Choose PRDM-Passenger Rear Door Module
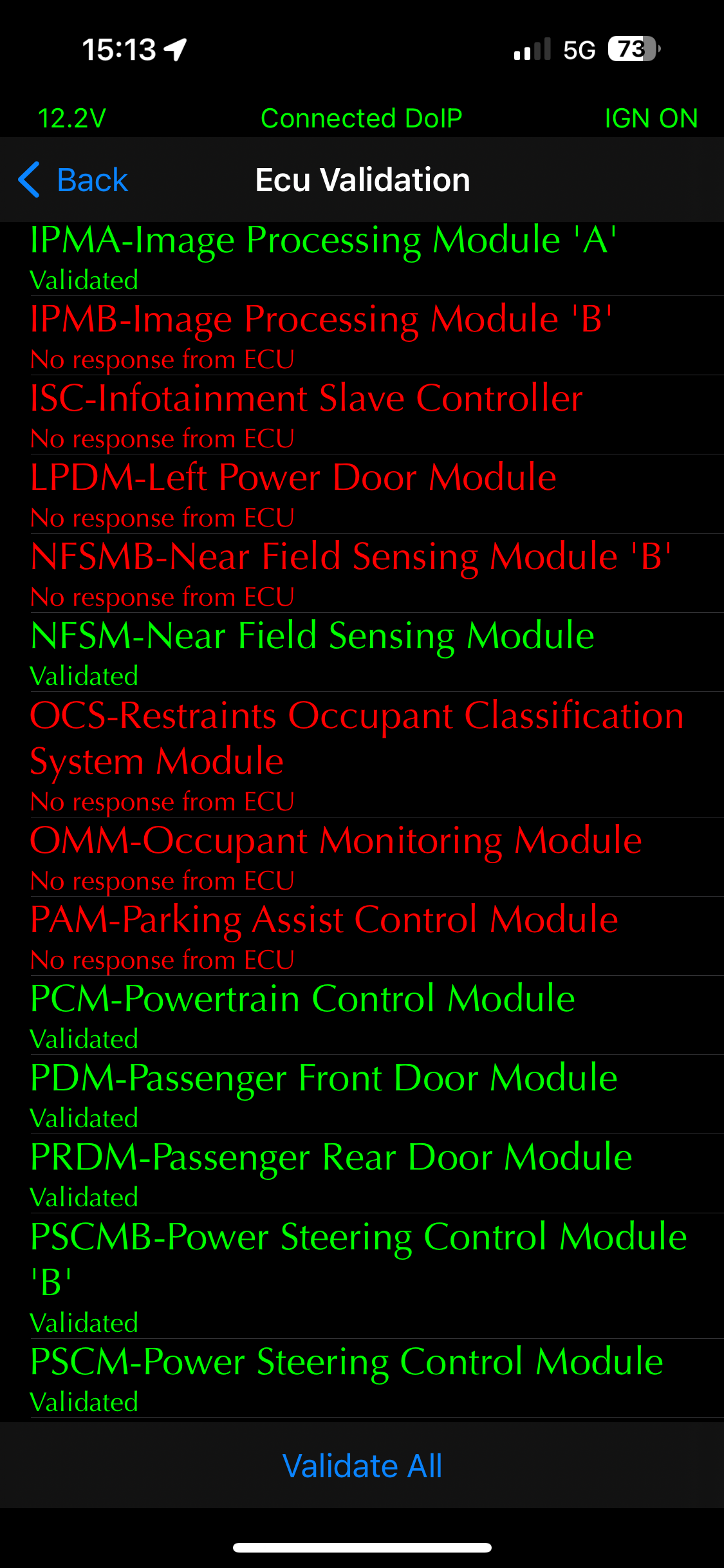 tap(362, 1174)
